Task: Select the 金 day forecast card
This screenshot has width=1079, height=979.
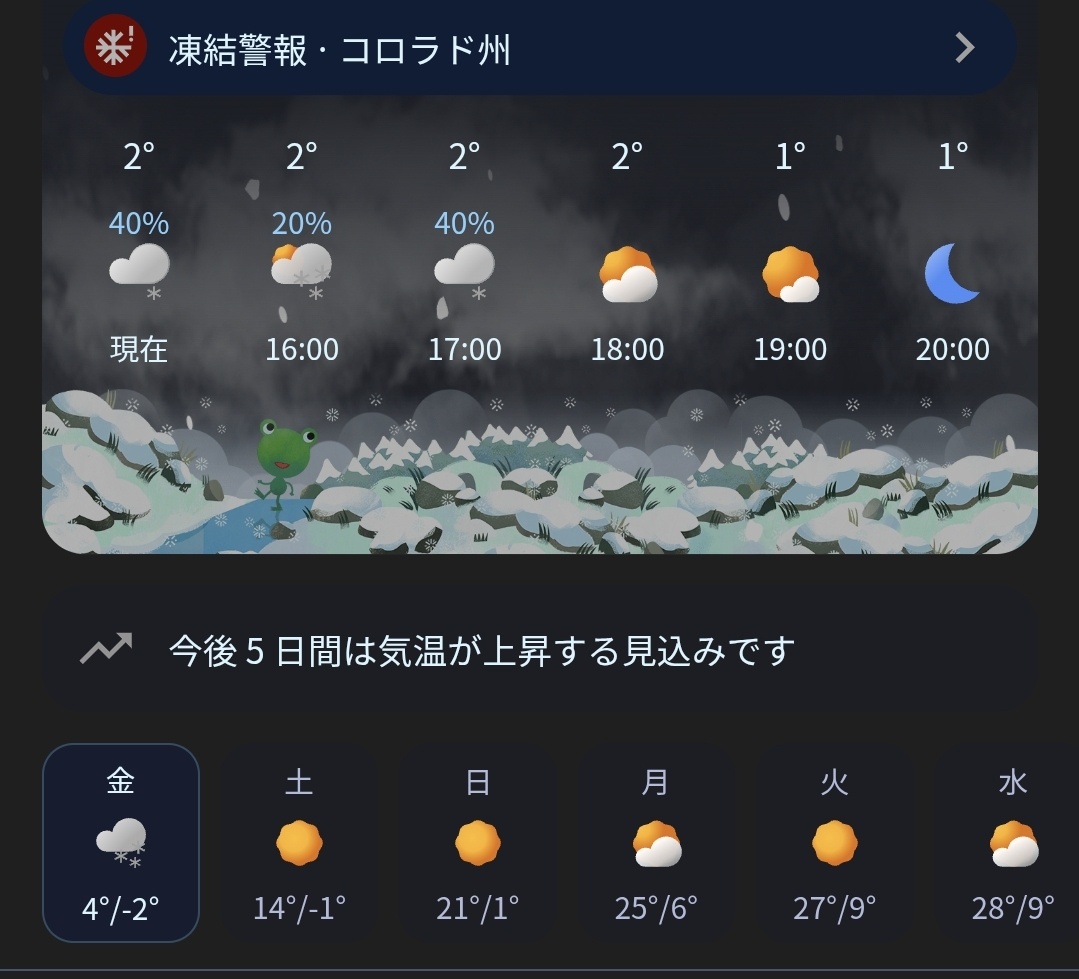Action: tap(121, 843)
